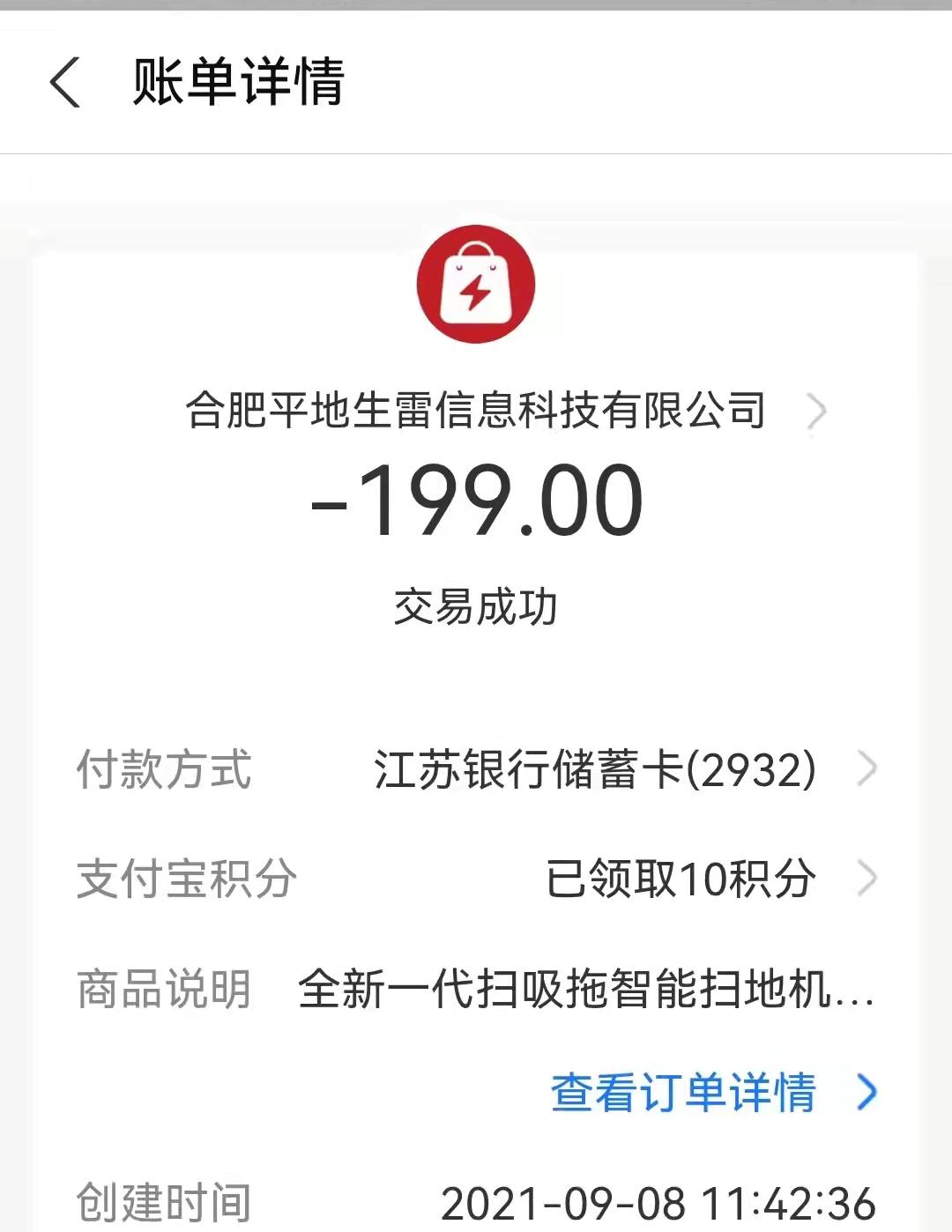The width and height of the screenshot is (952, 1232).
Task: Open 查看订单详情 to view order details
Action: (x=683, y=1095)
